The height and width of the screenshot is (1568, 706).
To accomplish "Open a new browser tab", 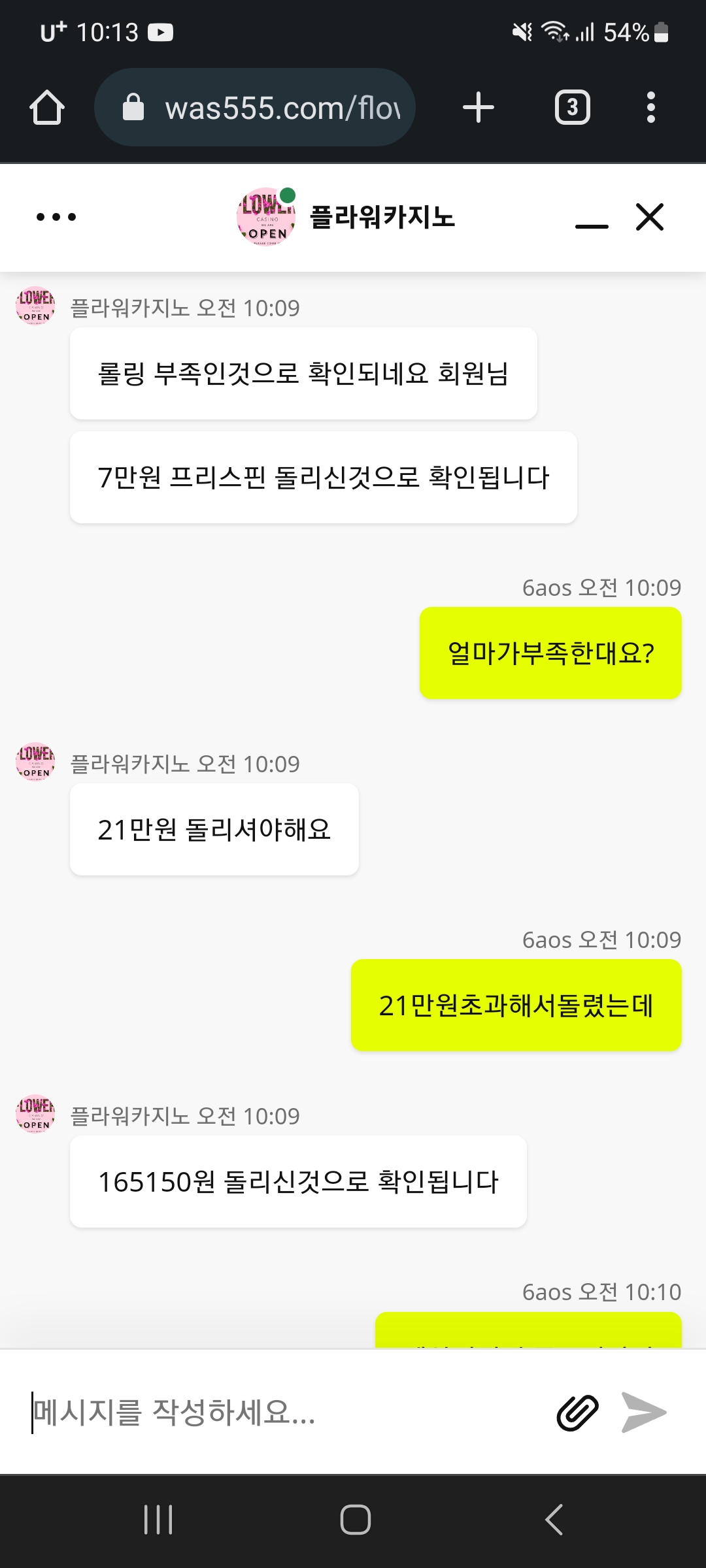I will point(479,108).
